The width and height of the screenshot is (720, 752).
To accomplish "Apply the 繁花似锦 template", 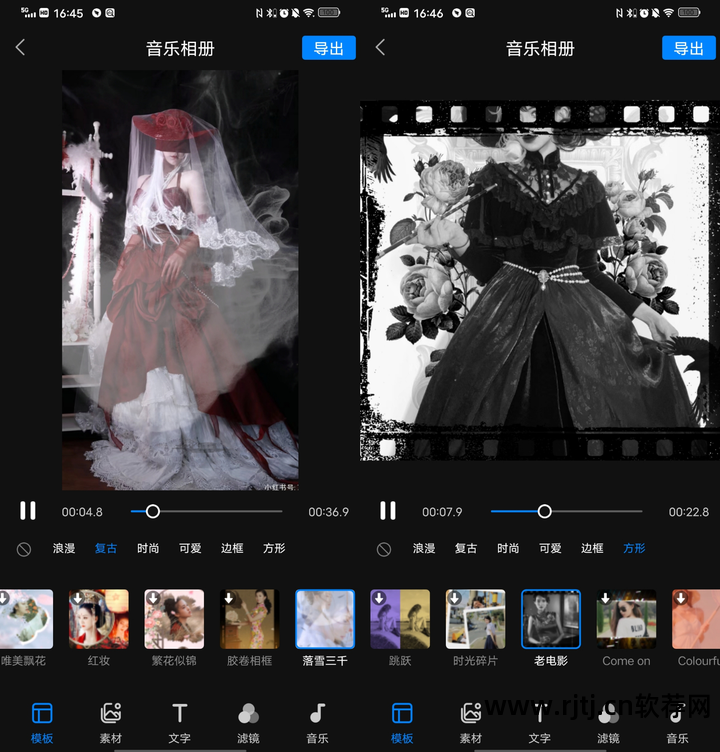I will pos(174,619).
